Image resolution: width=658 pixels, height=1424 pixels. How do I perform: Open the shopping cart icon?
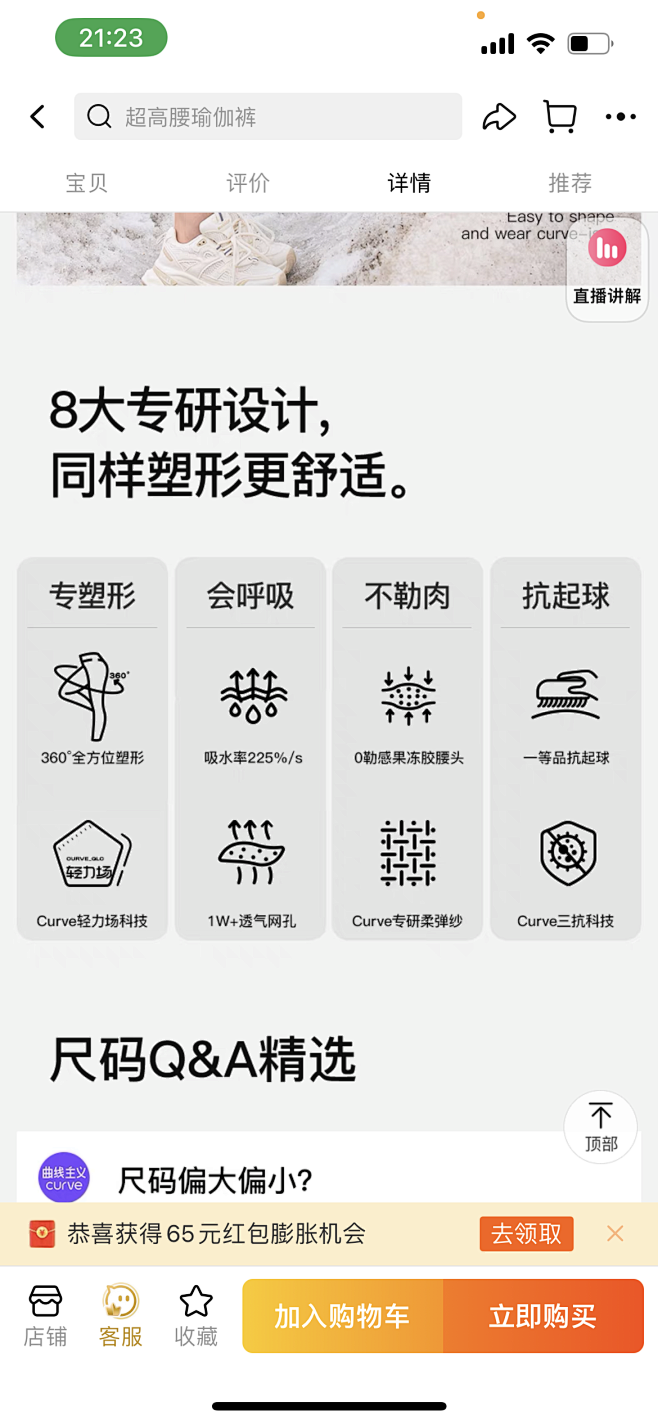560,117
